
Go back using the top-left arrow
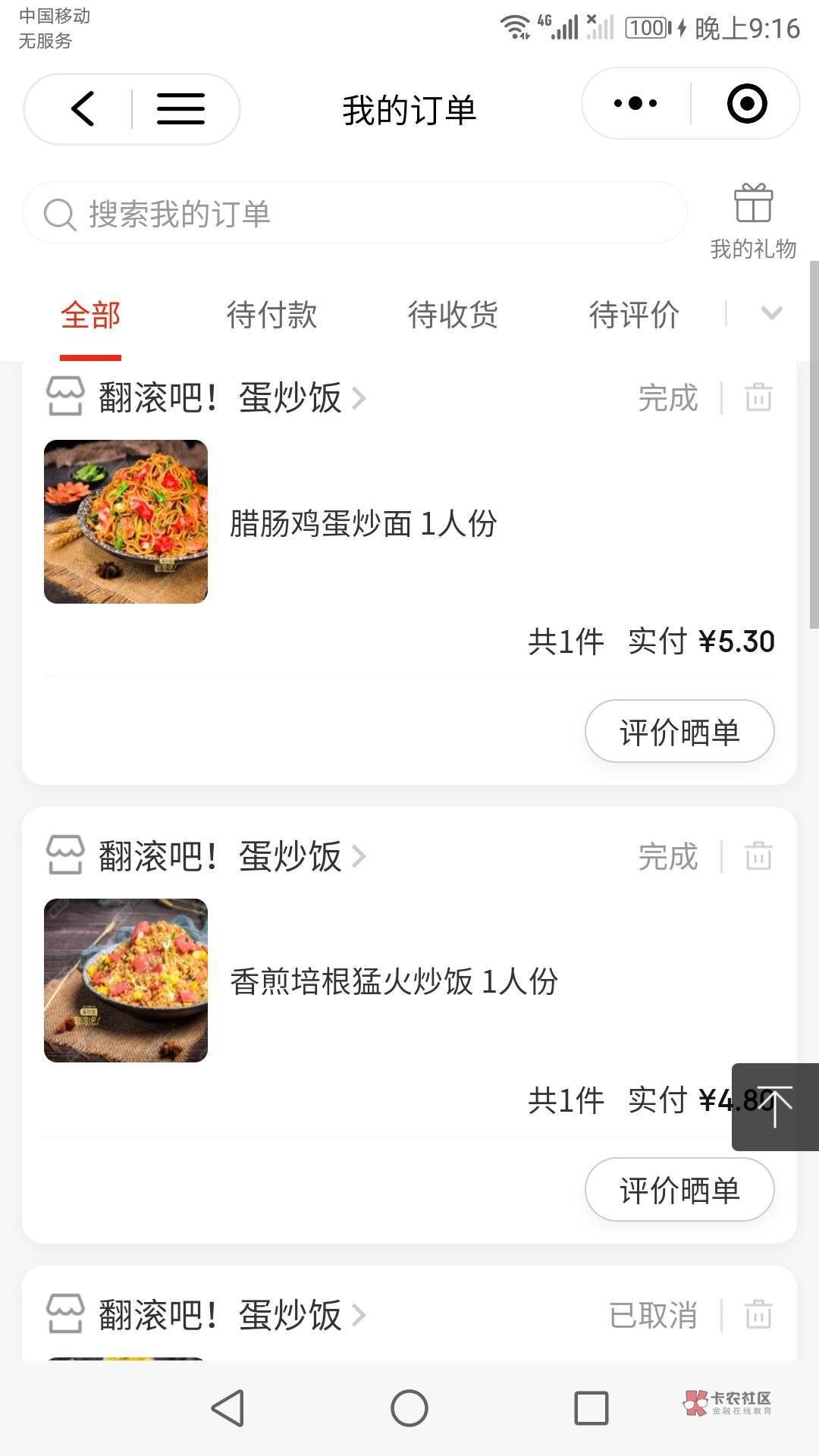[83, 109]
